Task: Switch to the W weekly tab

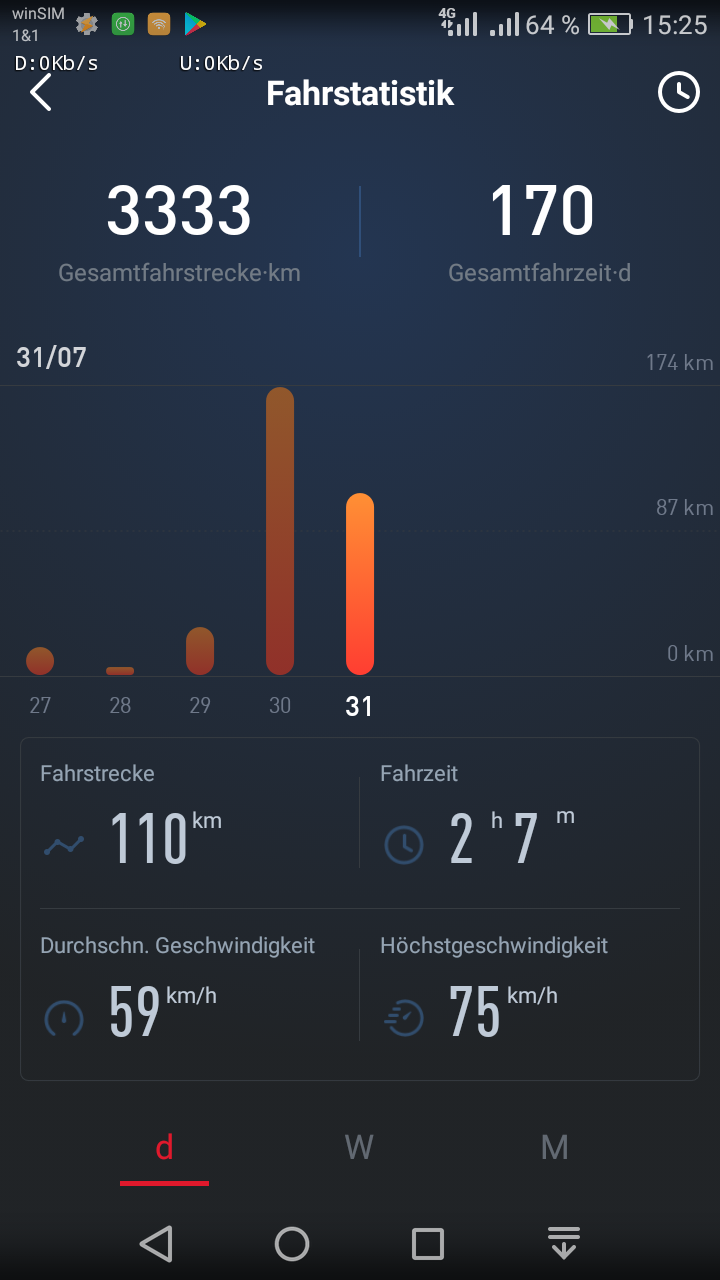Action: click(359, 1147)
